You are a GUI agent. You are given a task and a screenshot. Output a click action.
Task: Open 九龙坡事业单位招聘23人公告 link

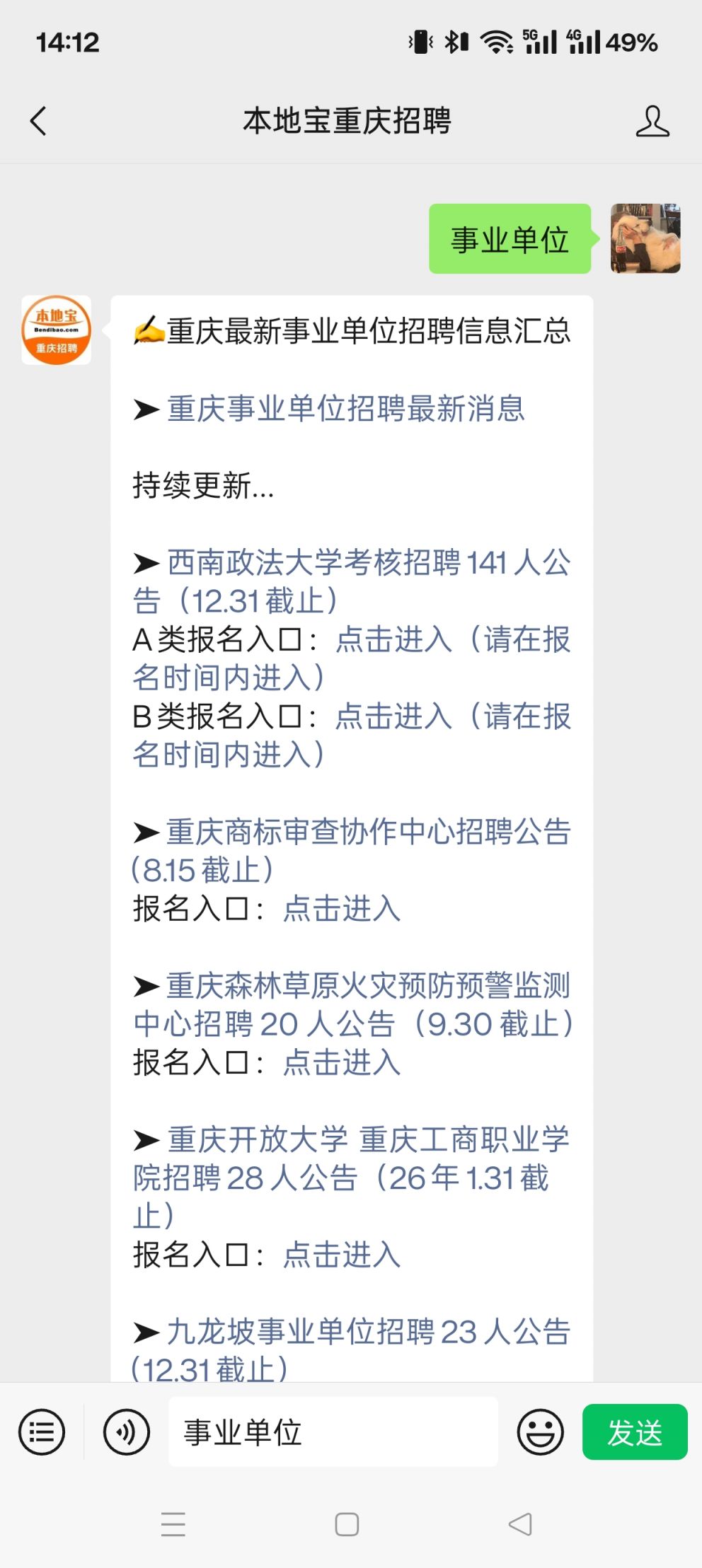point(368,1332)
